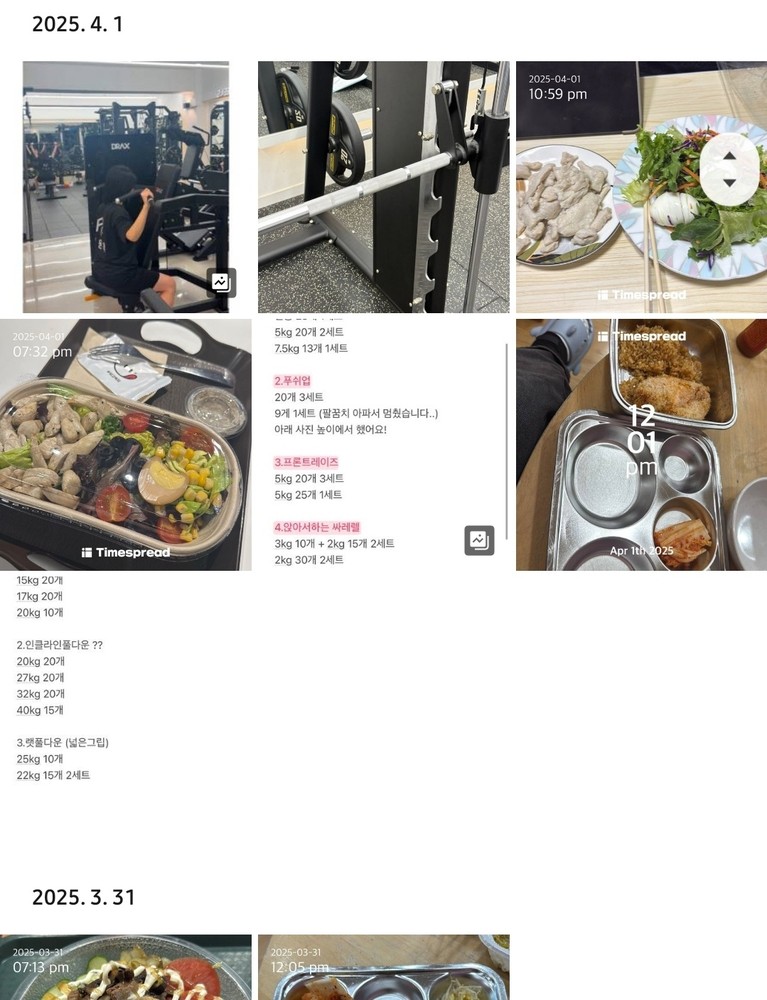Image resolution: width=767 pixels, height=1000 pixels.
Task: Open the 12:01 pm food tray photo
Action: coord(641,445)
